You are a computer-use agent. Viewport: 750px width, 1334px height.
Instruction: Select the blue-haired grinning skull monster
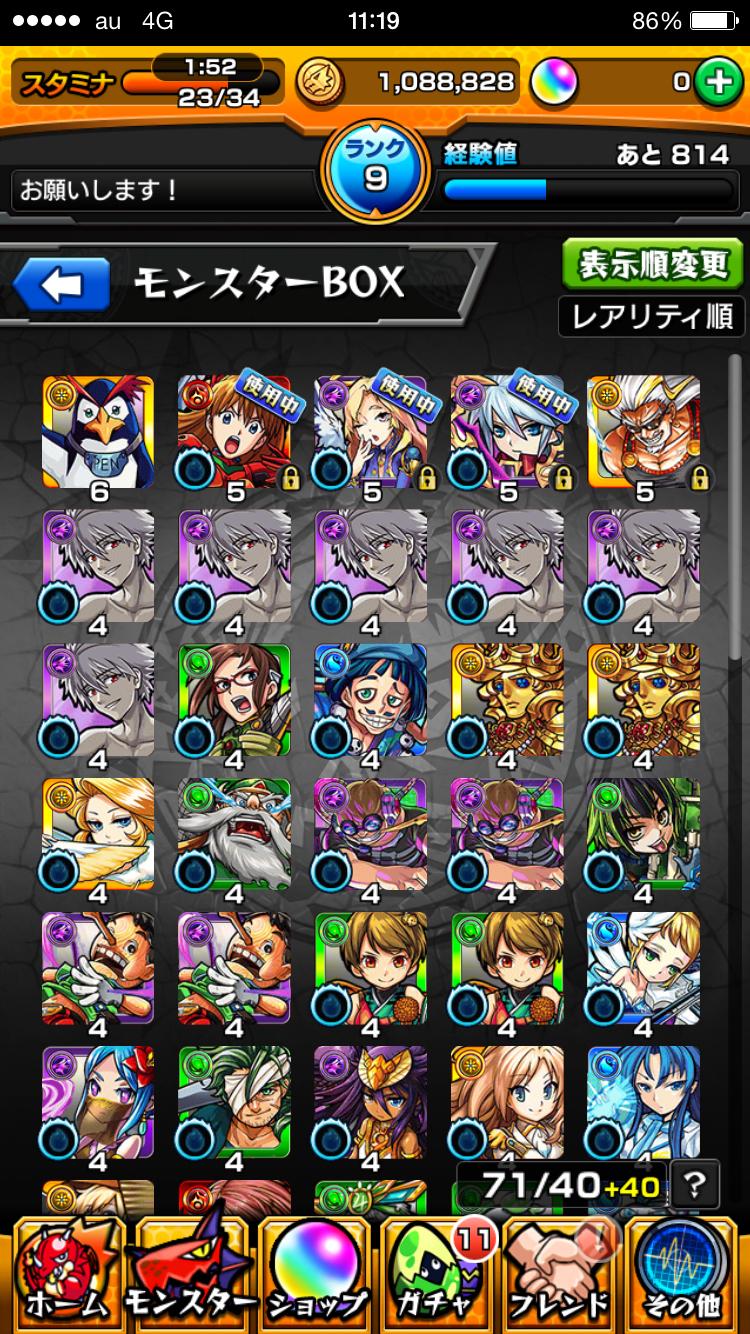[370, 700]
